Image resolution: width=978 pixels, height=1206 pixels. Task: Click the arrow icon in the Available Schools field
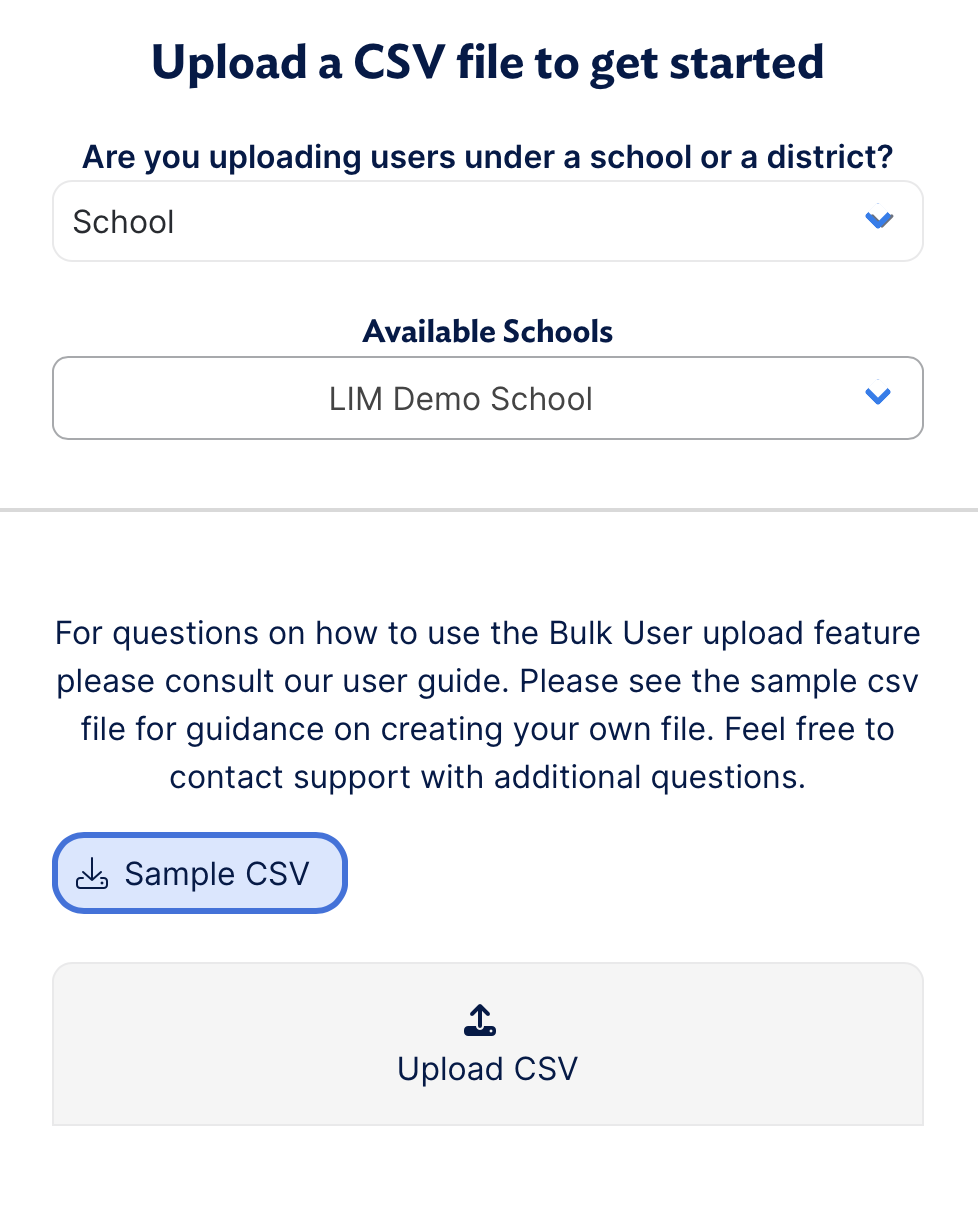pyautogui.click(x=878, y=397)
